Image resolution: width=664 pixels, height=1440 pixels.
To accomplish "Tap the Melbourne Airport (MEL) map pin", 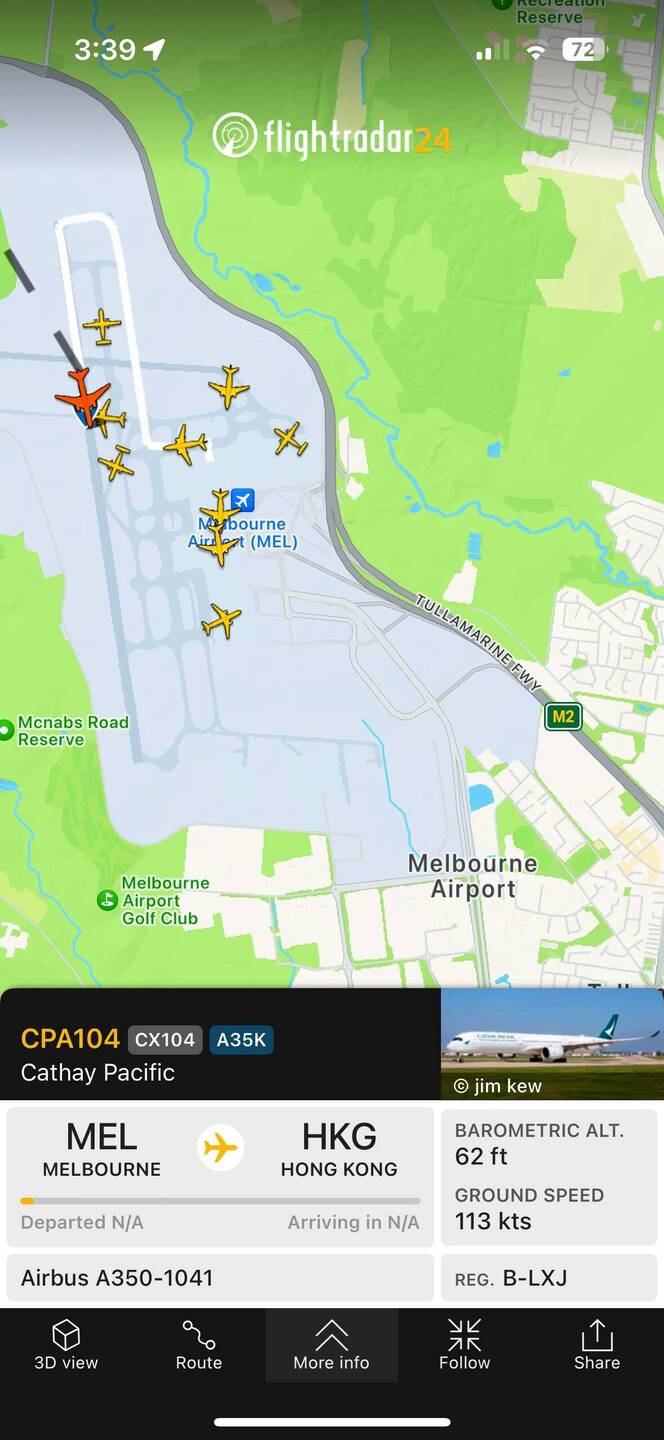I will tap(243, 499).
